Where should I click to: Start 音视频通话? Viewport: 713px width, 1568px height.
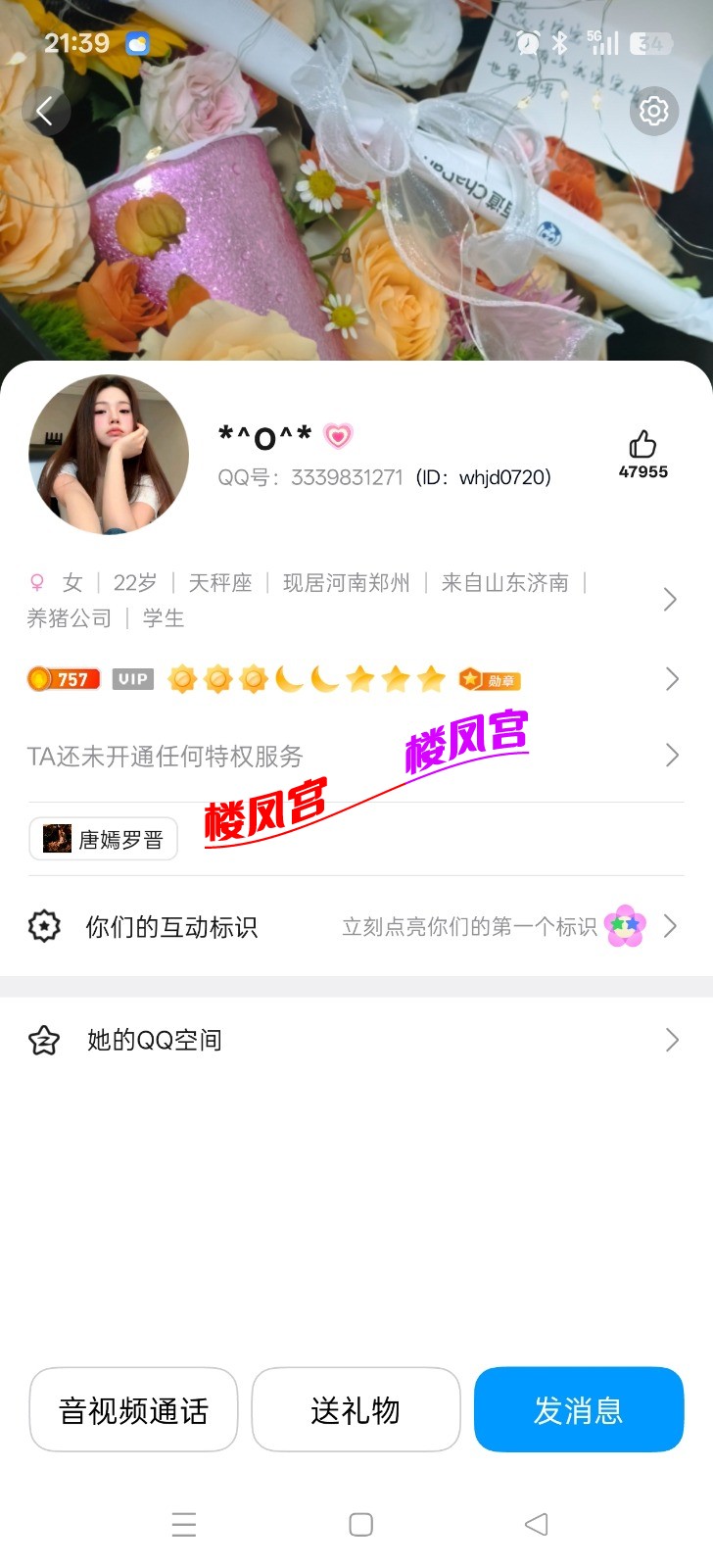click(134, 1410)
